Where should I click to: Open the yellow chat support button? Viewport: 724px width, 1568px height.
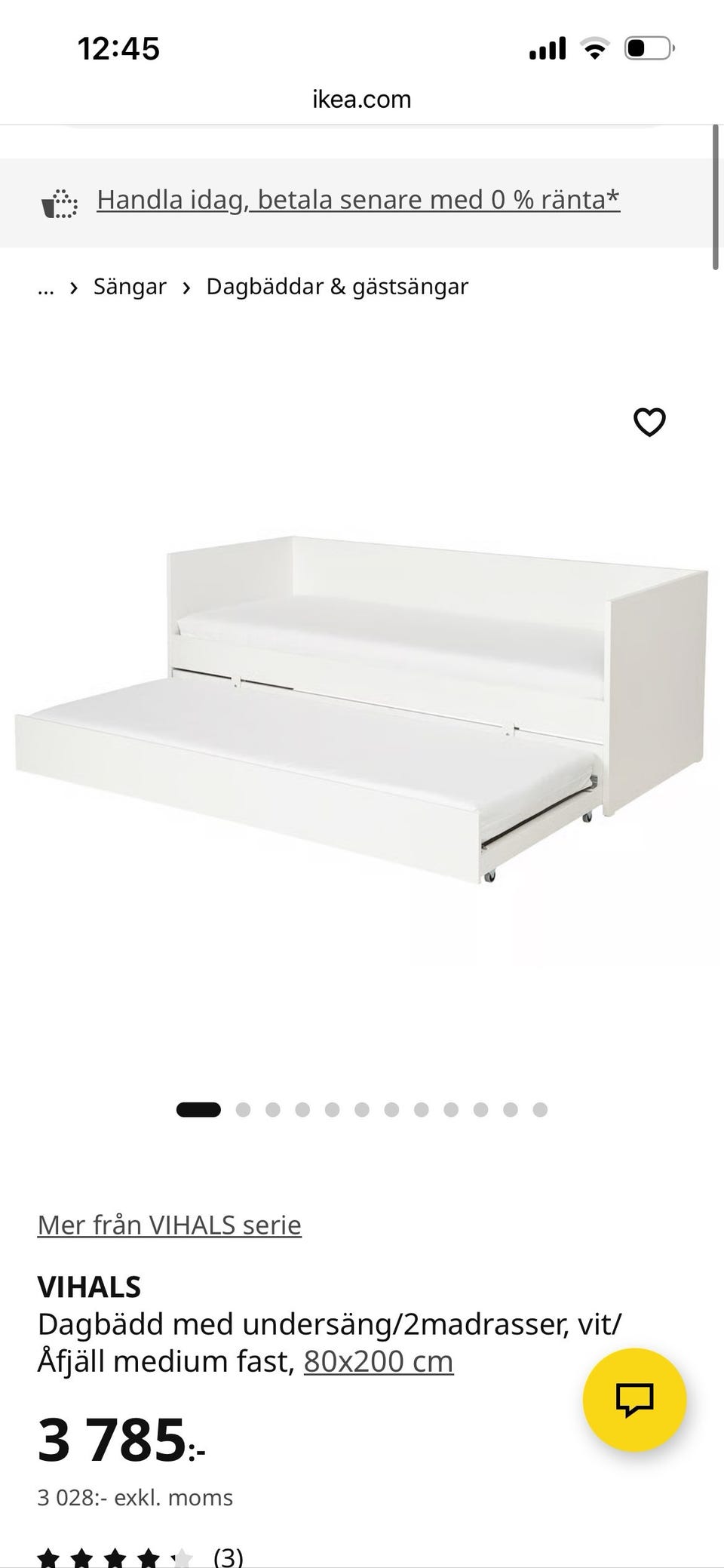pos(634,1400)
